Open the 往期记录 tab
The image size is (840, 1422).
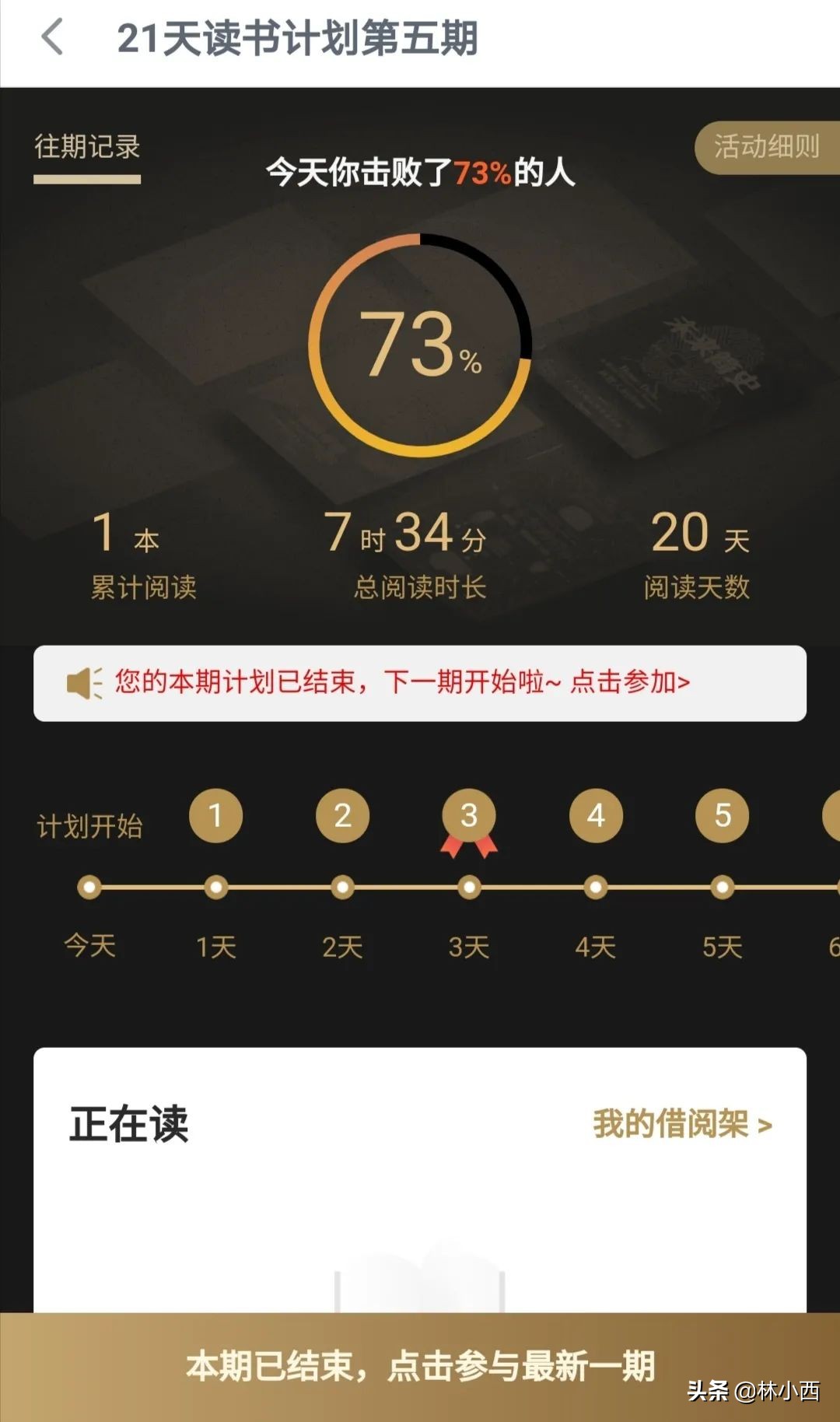[86, 148]
